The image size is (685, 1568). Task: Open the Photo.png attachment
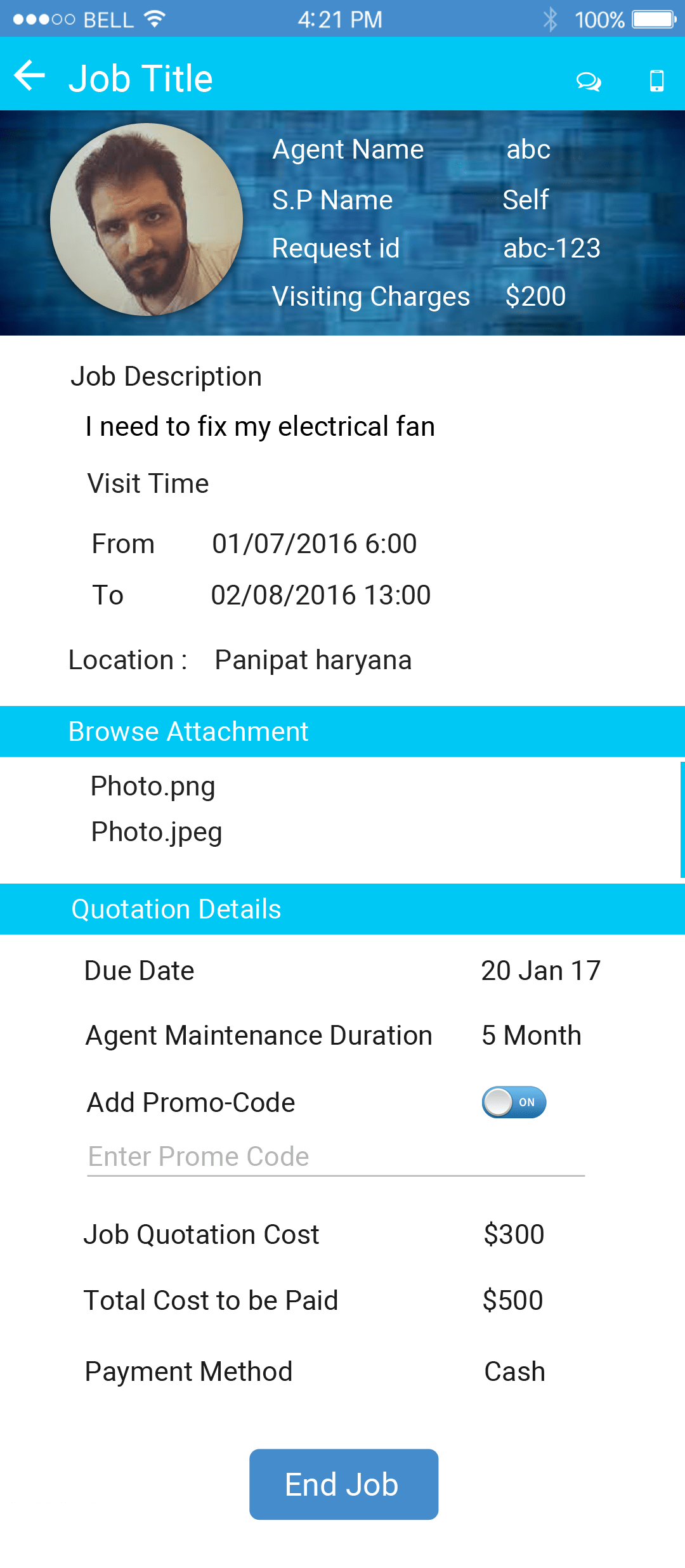(153, 787)
